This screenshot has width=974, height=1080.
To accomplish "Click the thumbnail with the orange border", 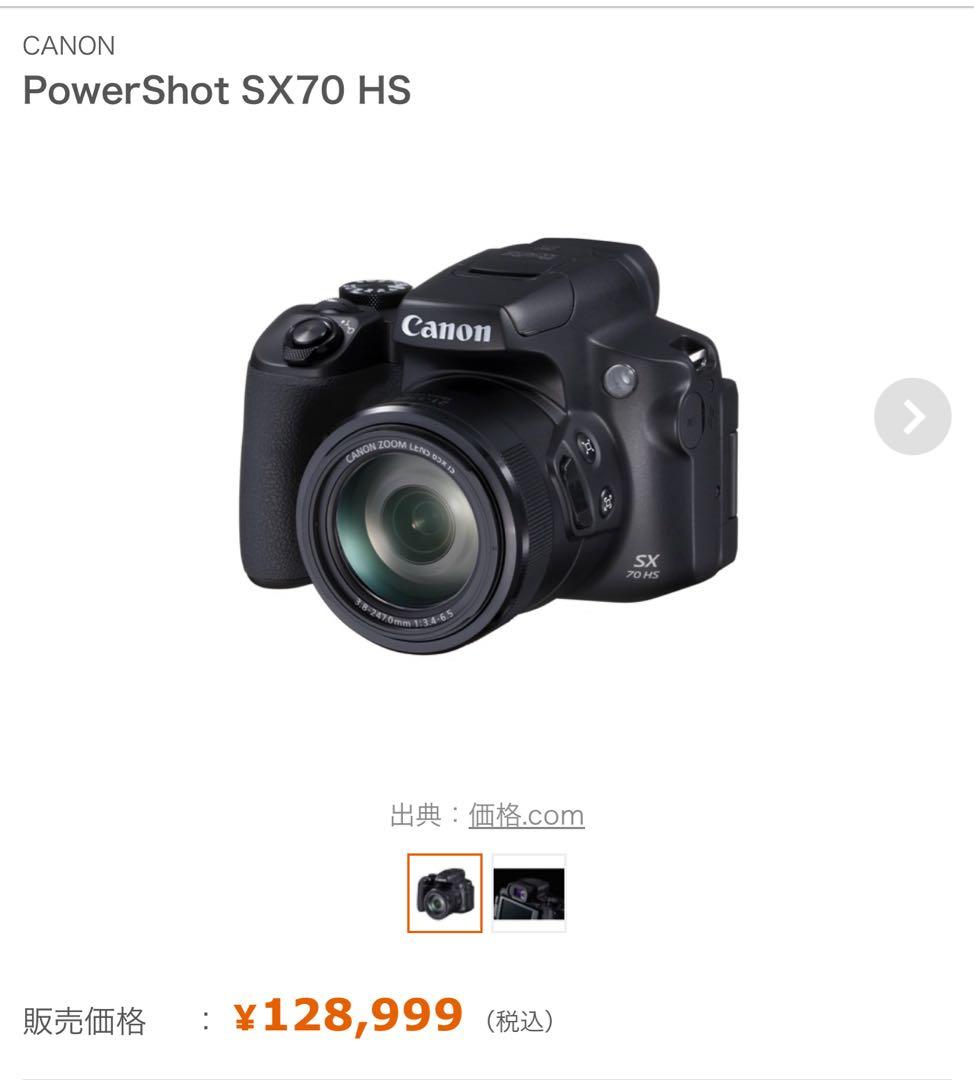I will tap(447, 894).
